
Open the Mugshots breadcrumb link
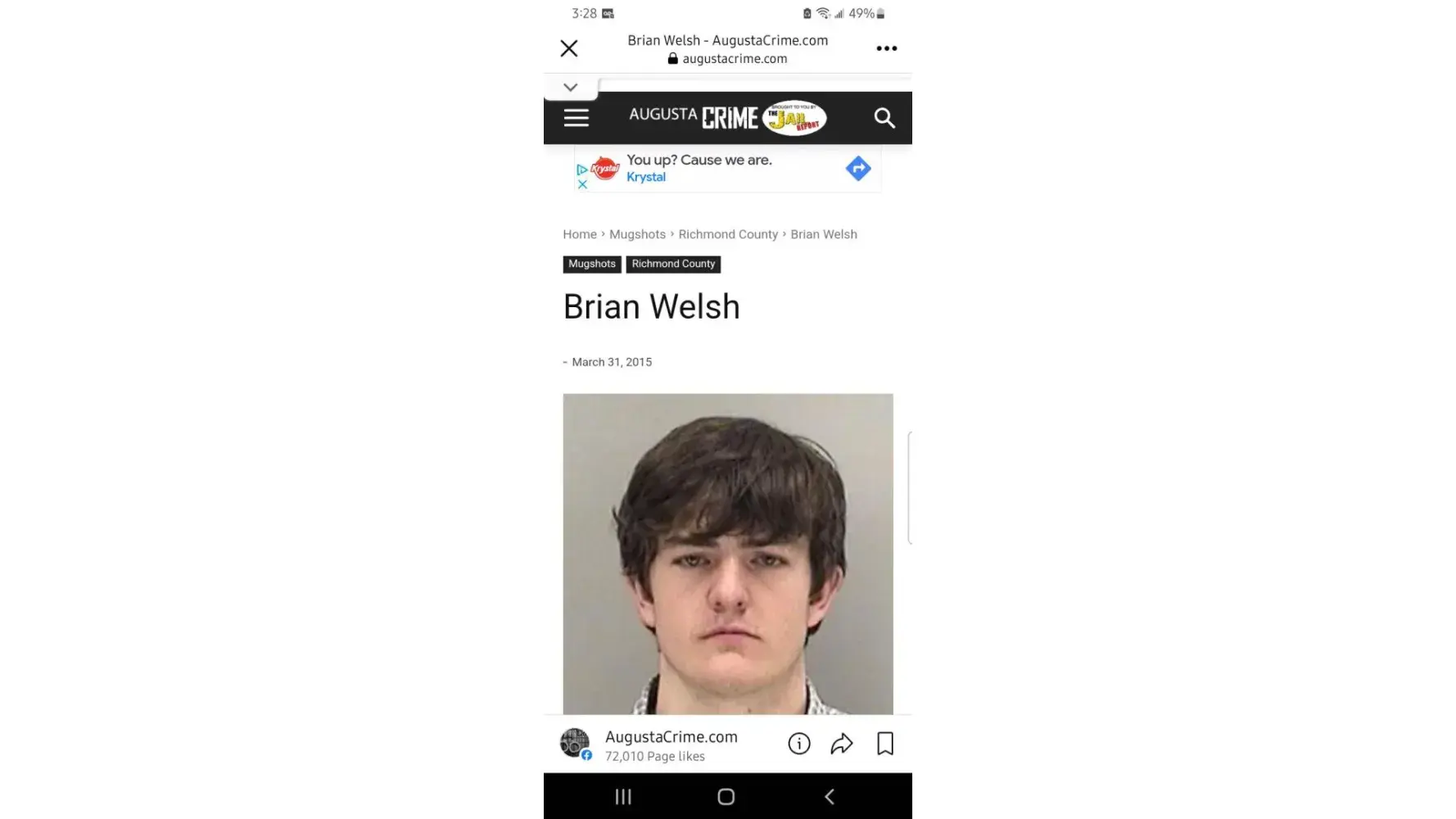pyautogui.click(x=636, y=234)
